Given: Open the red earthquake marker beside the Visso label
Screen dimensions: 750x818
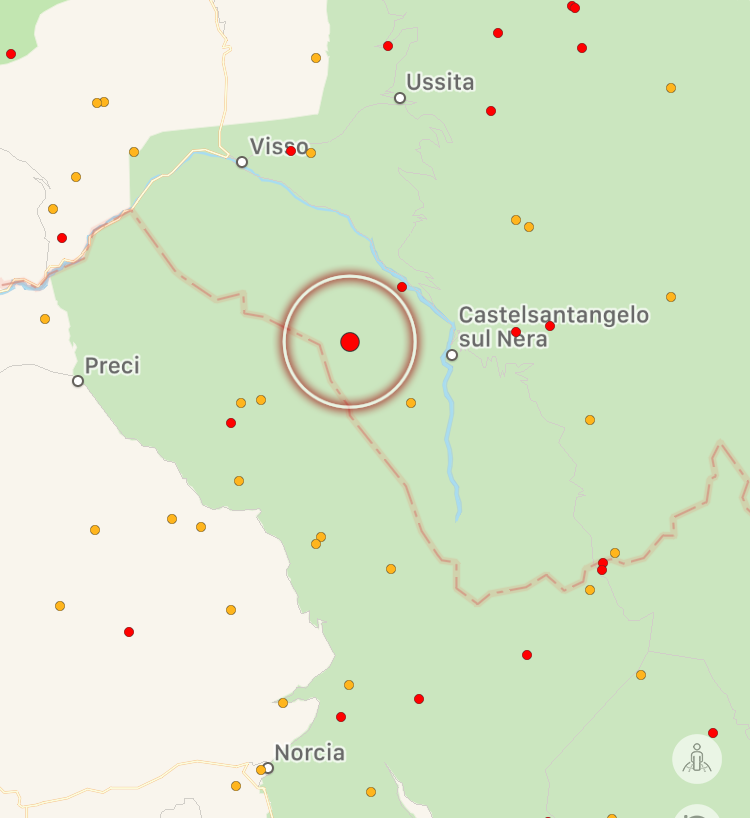Looking at the screenshot, I should pyautogui.click(x=291, y=151).
